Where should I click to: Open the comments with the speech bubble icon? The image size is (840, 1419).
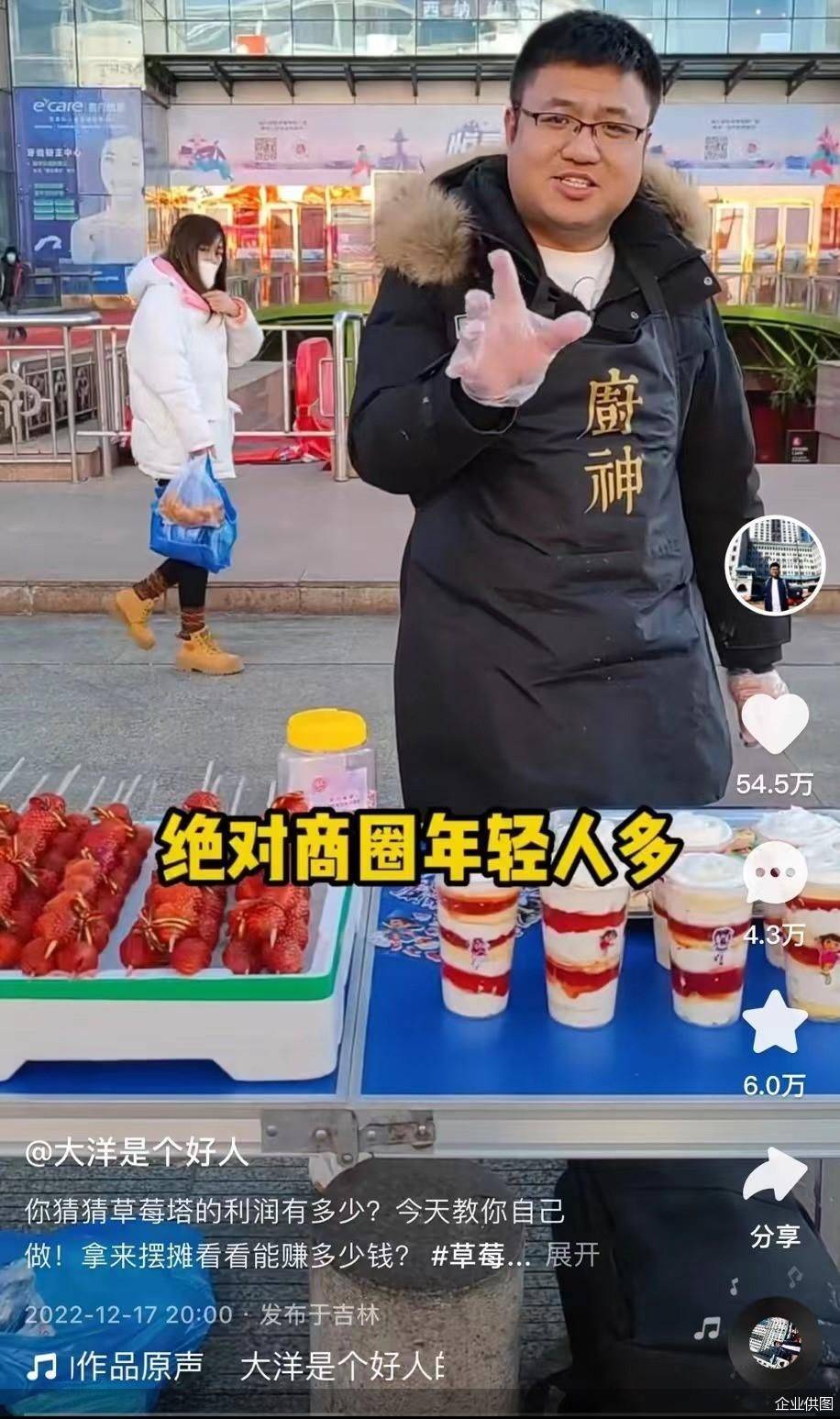tap(775, 871)
